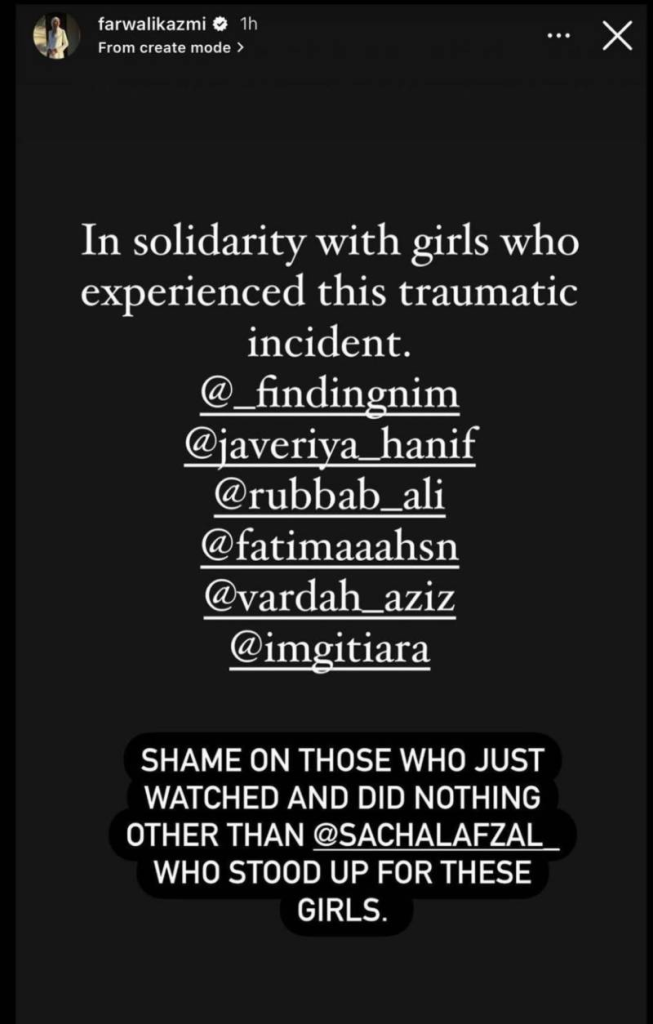Open the @vardah_aziz tagged account
The image size is (653, 1024).
point(330,599)
